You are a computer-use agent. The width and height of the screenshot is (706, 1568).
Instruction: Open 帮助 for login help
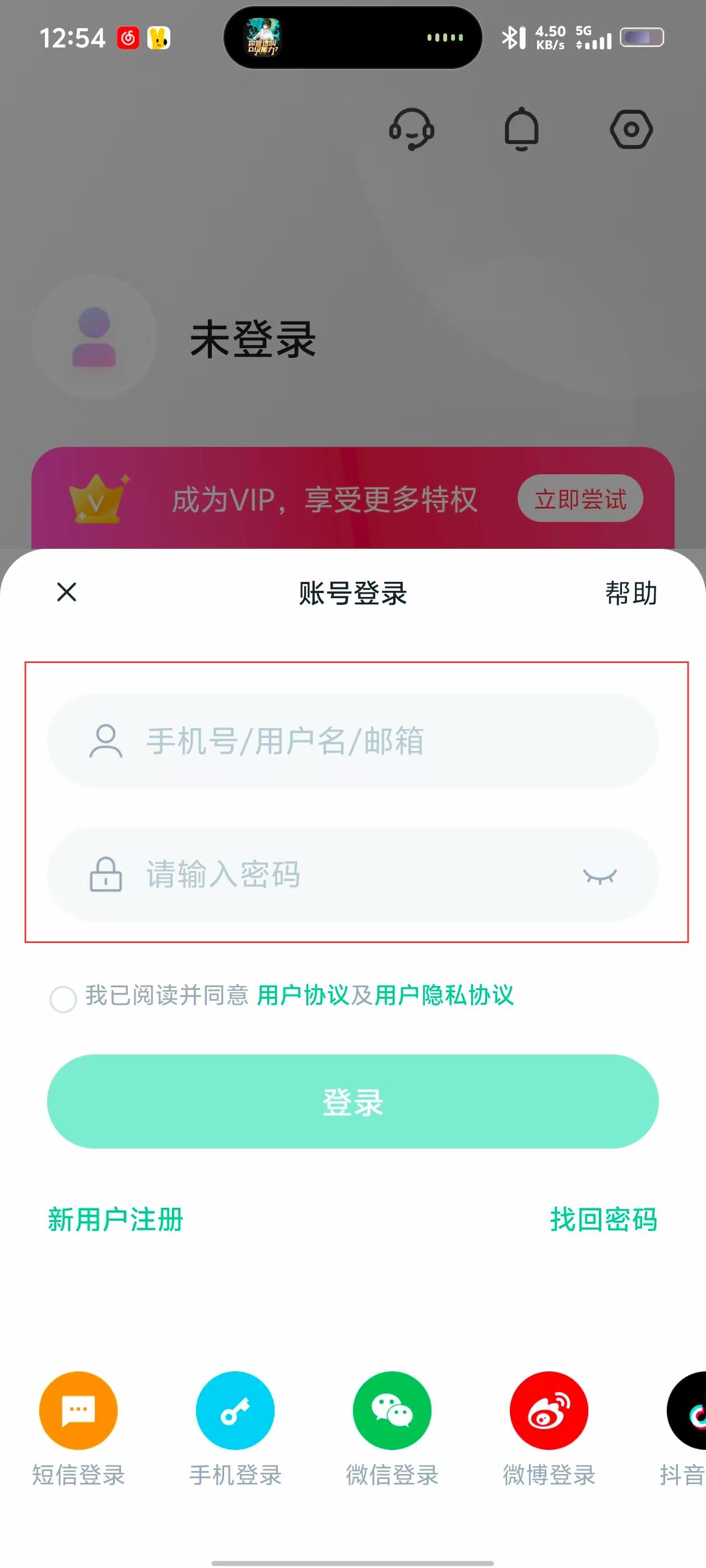[x=630, y=593]
